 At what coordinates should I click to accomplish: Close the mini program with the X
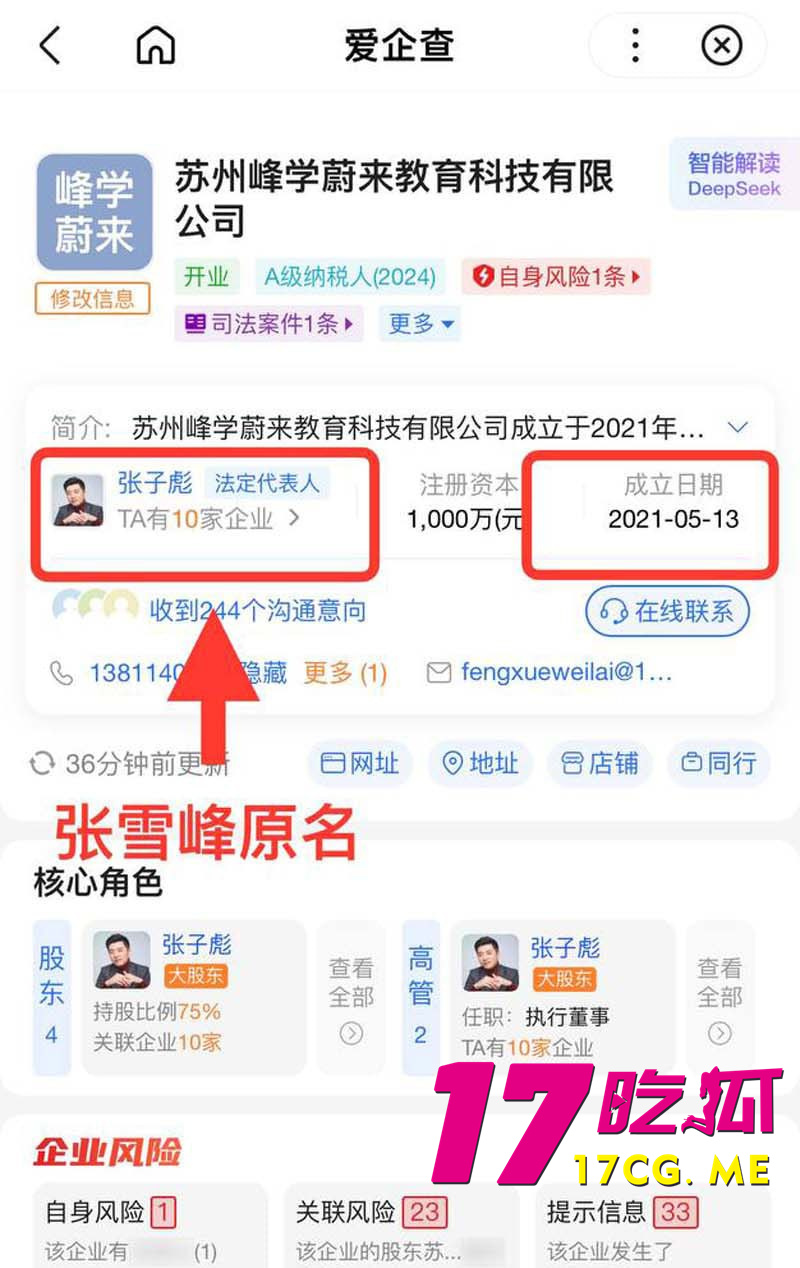click(x=721, y=46)
